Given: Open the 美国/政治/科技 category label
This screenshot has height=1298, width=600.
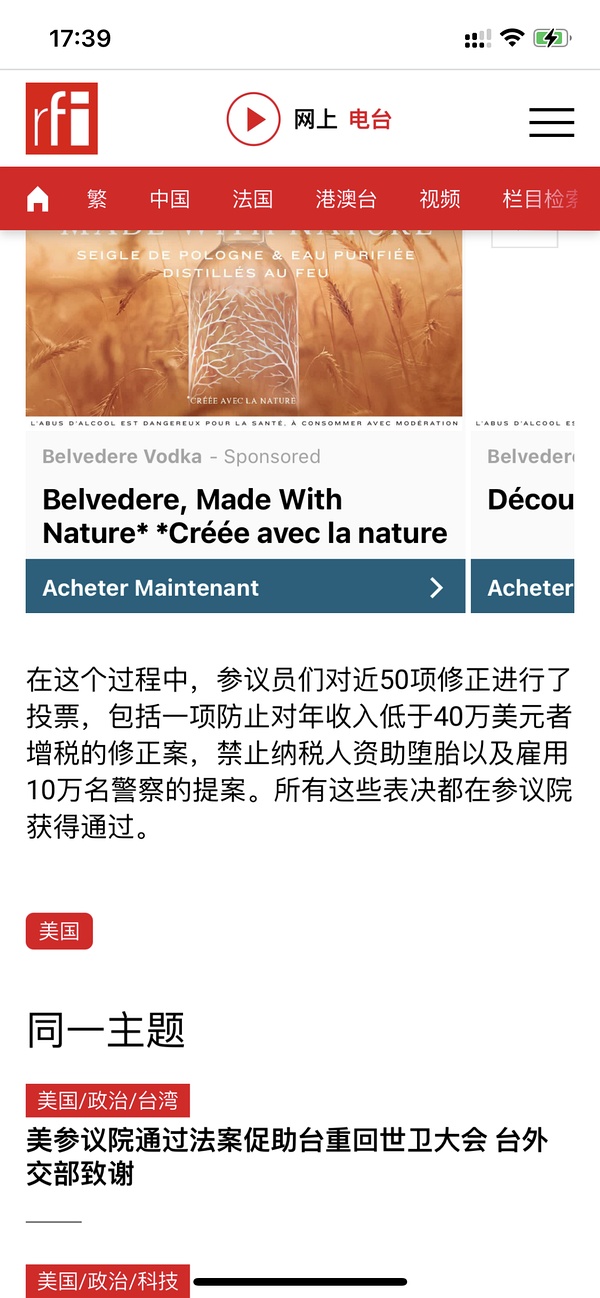Looking at the screenshot, I should point(108,1280).
